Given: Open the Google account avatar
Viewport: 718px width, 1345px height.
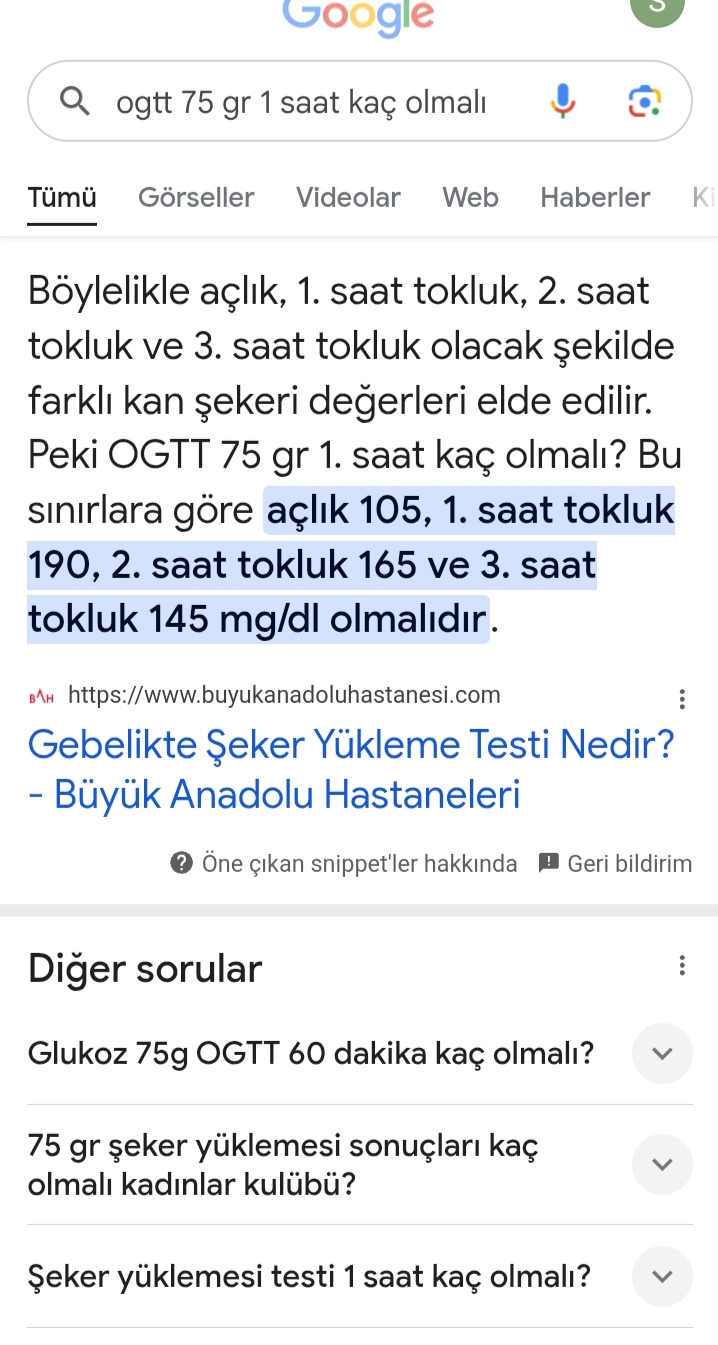Looking at the screenshot, I should [x=657, y=8].
